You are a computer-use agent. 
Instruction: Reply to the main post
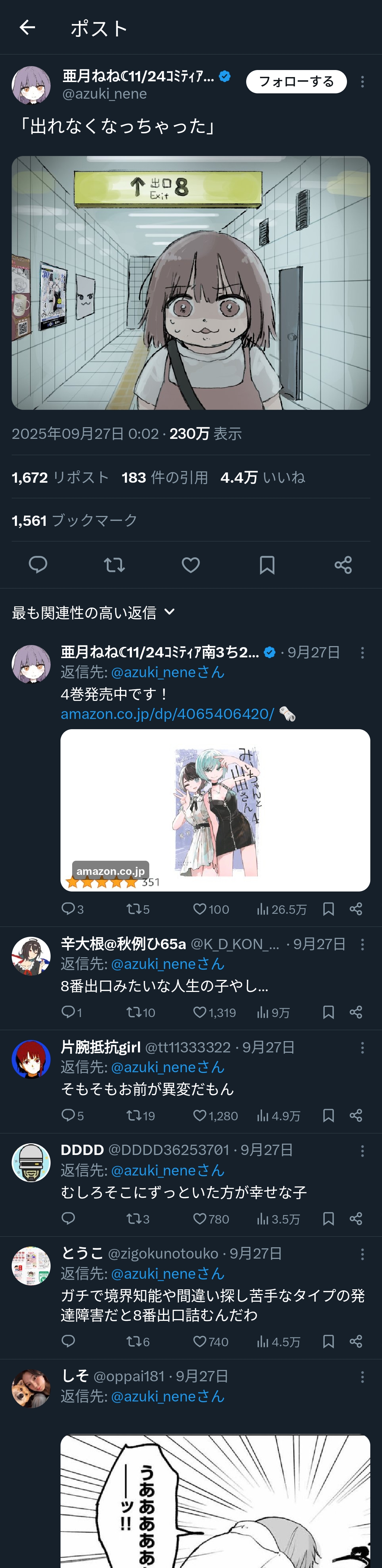(x=38, y=565)
